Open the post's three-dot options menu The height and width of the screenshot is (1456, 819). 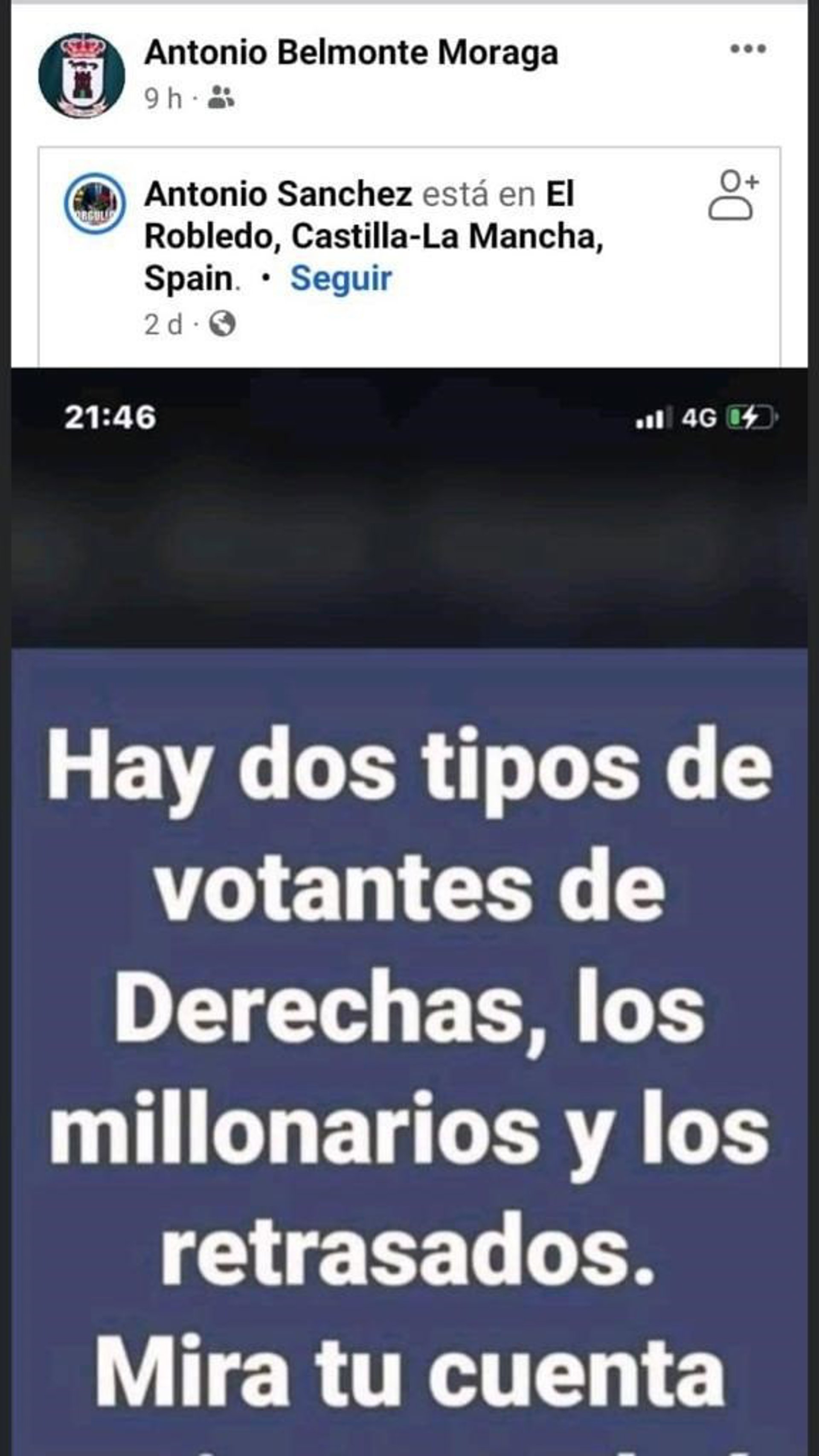747,49
